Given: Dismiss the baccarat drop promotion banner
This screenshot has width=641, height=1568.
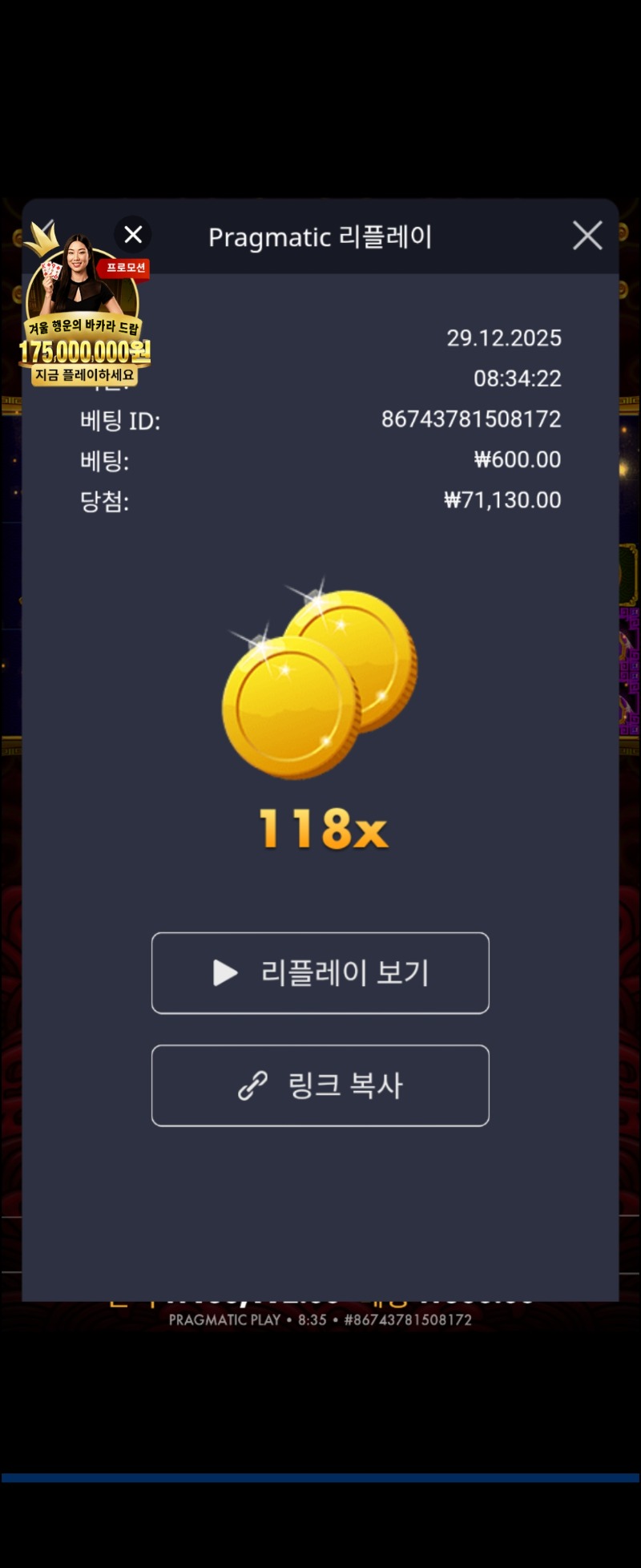Looking at the screenshot, I should pyautogui.click(x=133, y=235).
